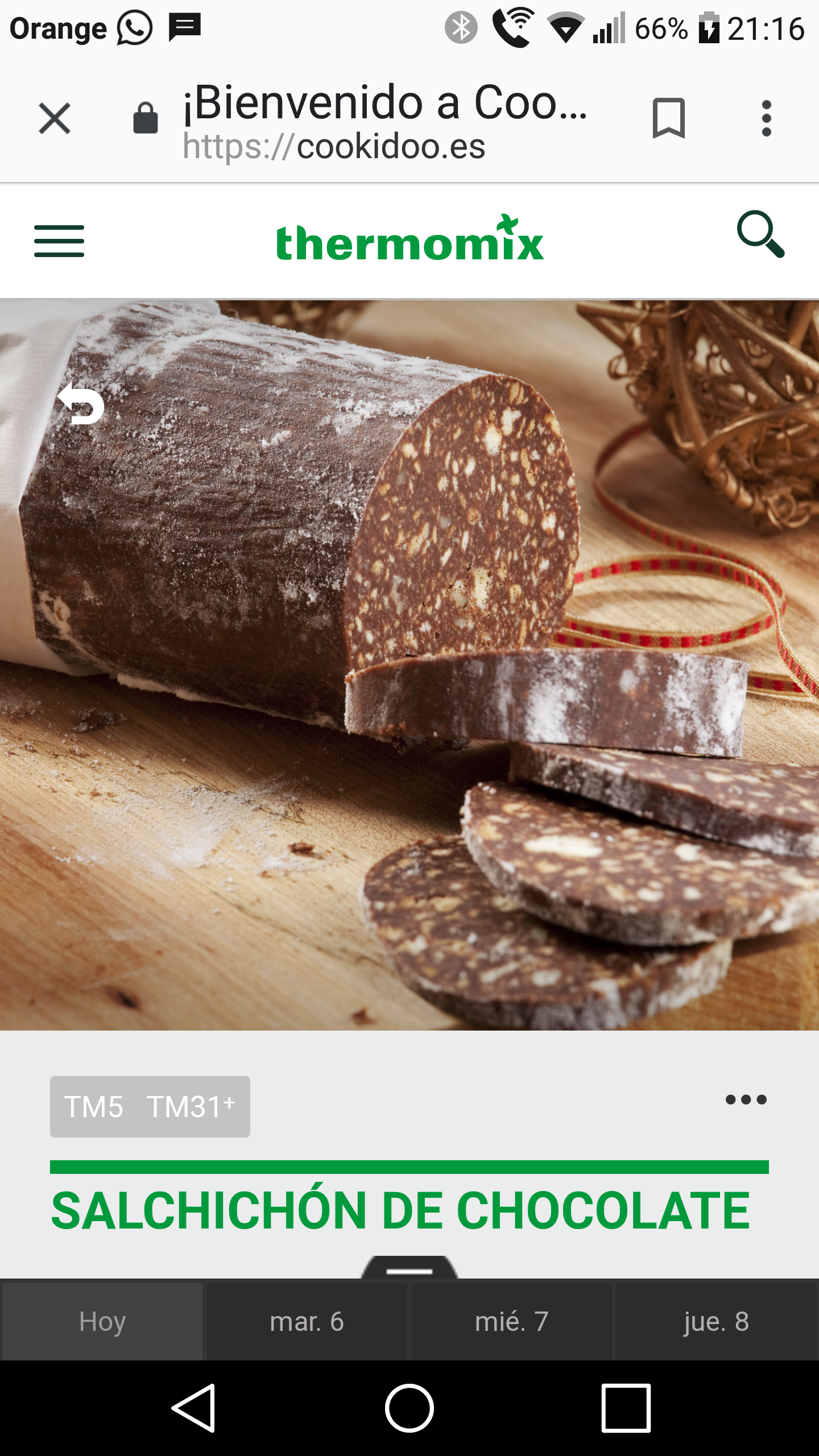The image size is (819, 1456).
Task: Go to the Android home screen
Action: (x=409, y=1408)
